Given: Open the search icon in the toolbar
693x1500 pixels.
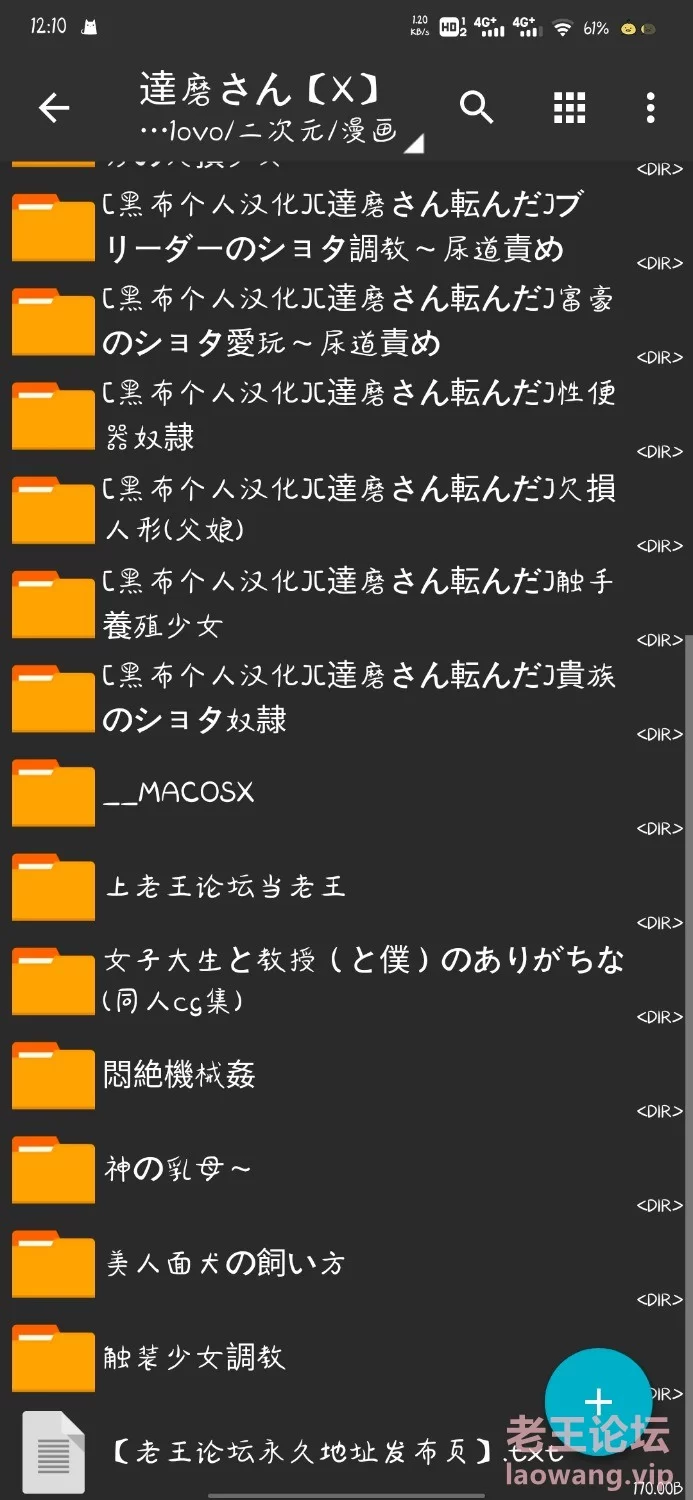Looking at the screenshot, I should pyautogui.click(x=477, y=107).
